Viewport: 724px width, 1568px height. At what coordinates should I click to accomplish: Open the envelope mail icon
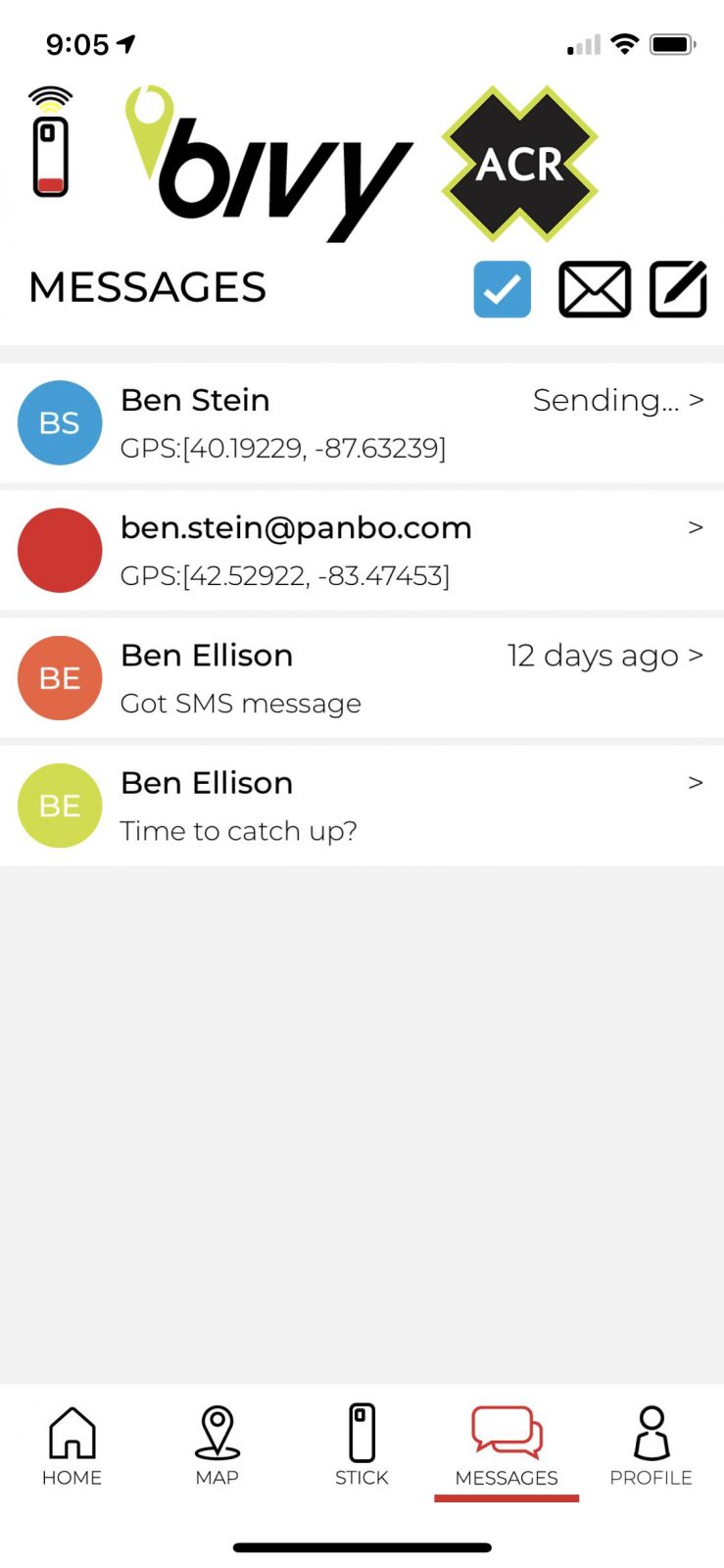pos(594,289)
